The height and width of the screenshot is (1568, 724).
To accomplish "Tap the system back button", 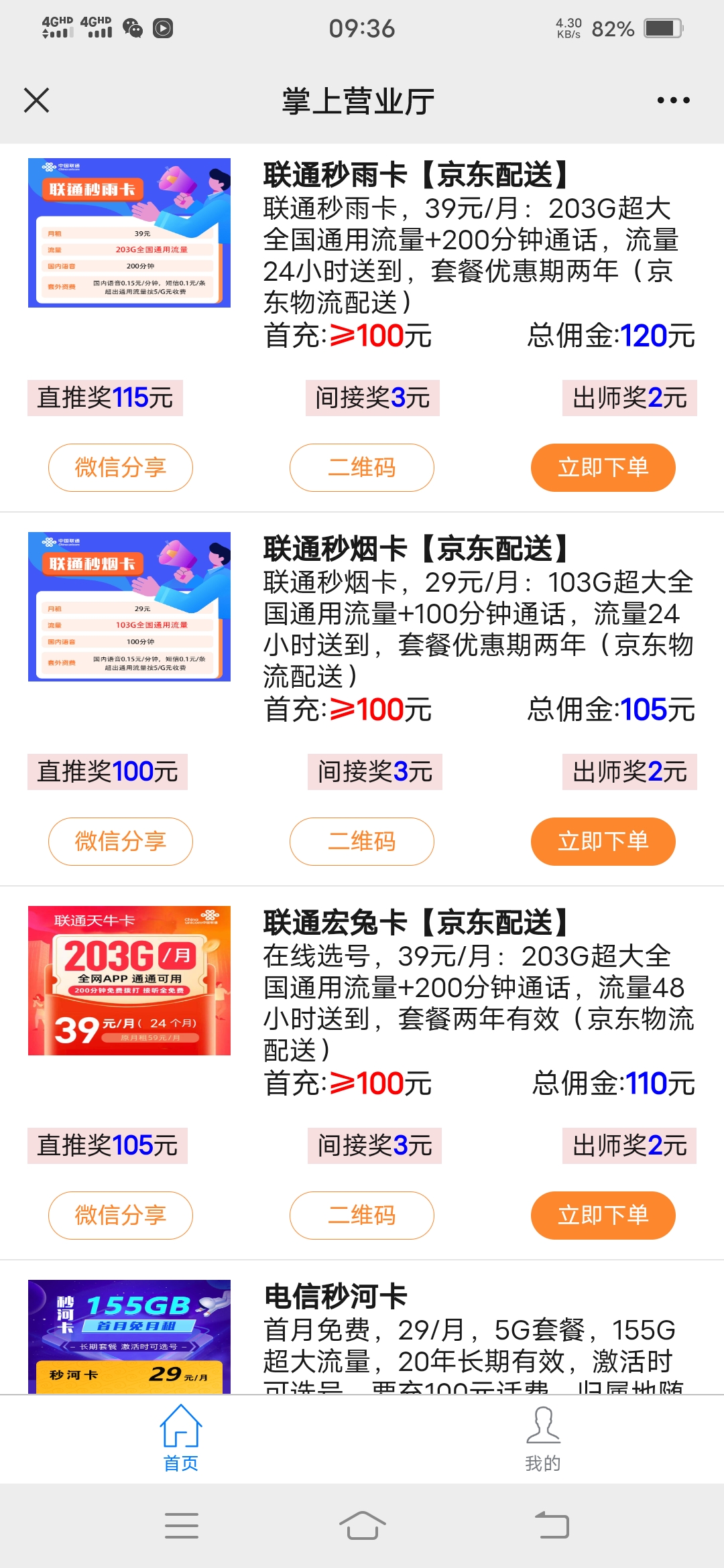I will coord(551,1526).
